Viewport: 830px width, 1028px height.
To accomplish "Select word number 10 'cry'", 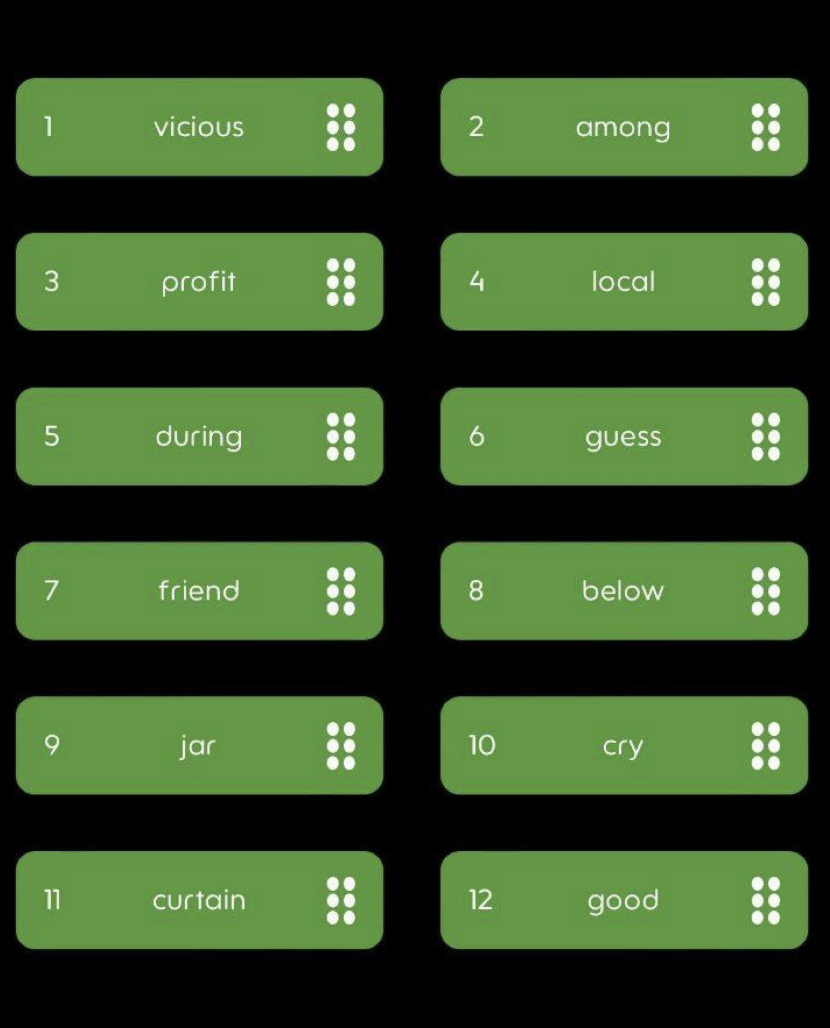I will tap(623, 746).
